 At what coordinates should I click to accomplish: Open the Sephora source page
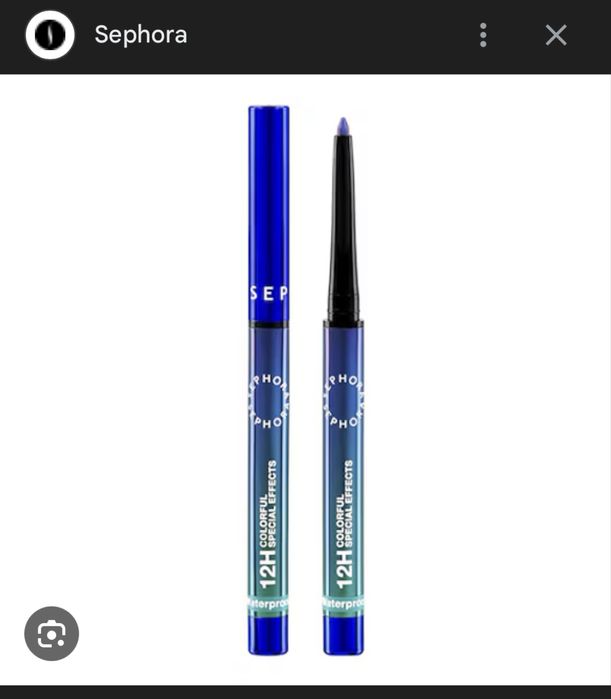coord(140,35)
